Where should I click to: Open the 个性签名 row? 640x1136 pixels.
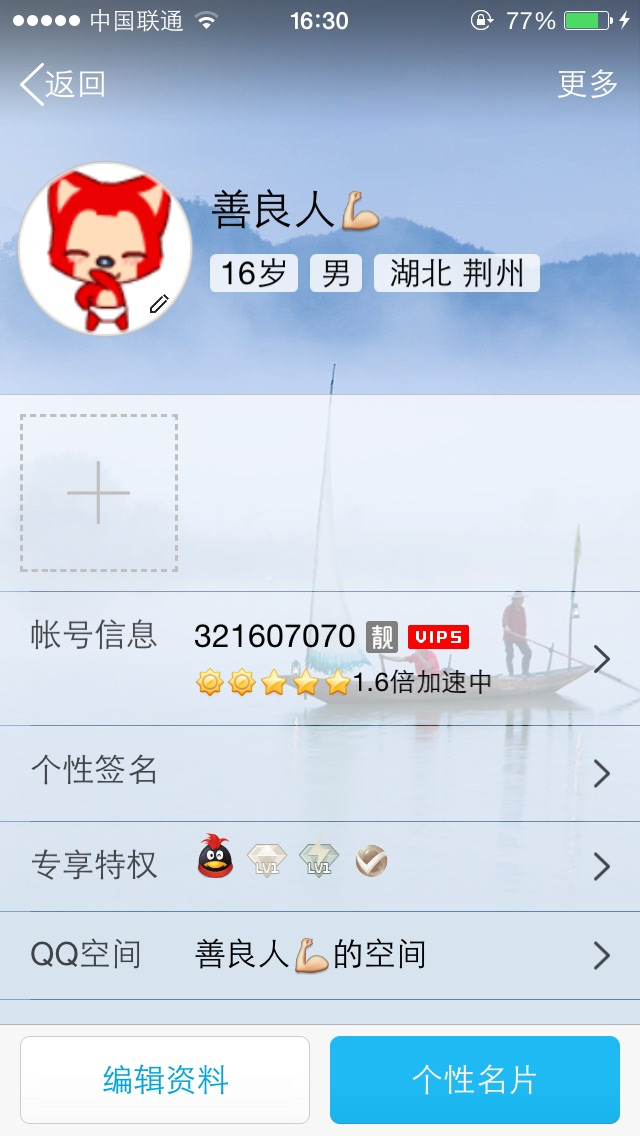pos(320,773)
